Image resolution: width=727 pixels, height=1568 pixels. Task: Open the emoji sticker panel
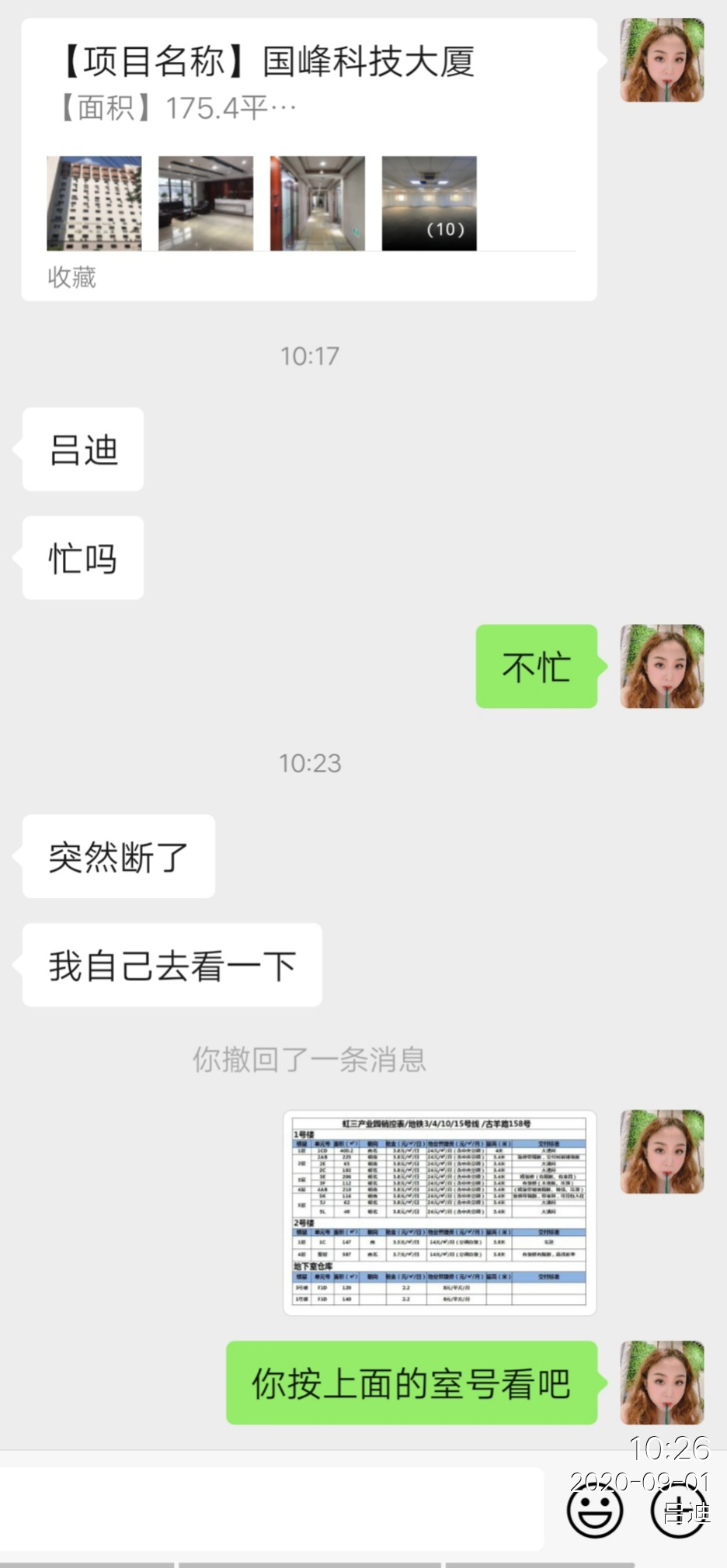pyautogui.click(x=594, y=1510)
